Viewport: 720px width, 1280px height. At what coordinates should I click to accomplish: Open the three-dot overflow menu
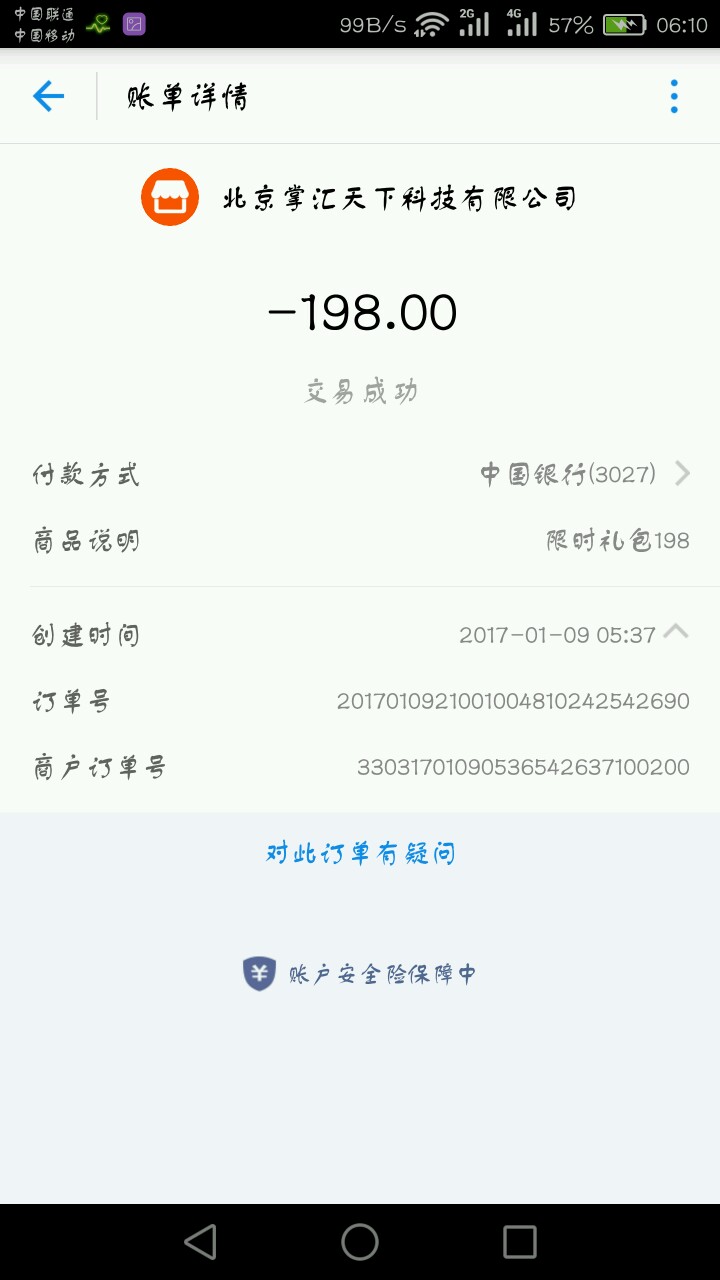pyautogui.click(x=674, y=96)
